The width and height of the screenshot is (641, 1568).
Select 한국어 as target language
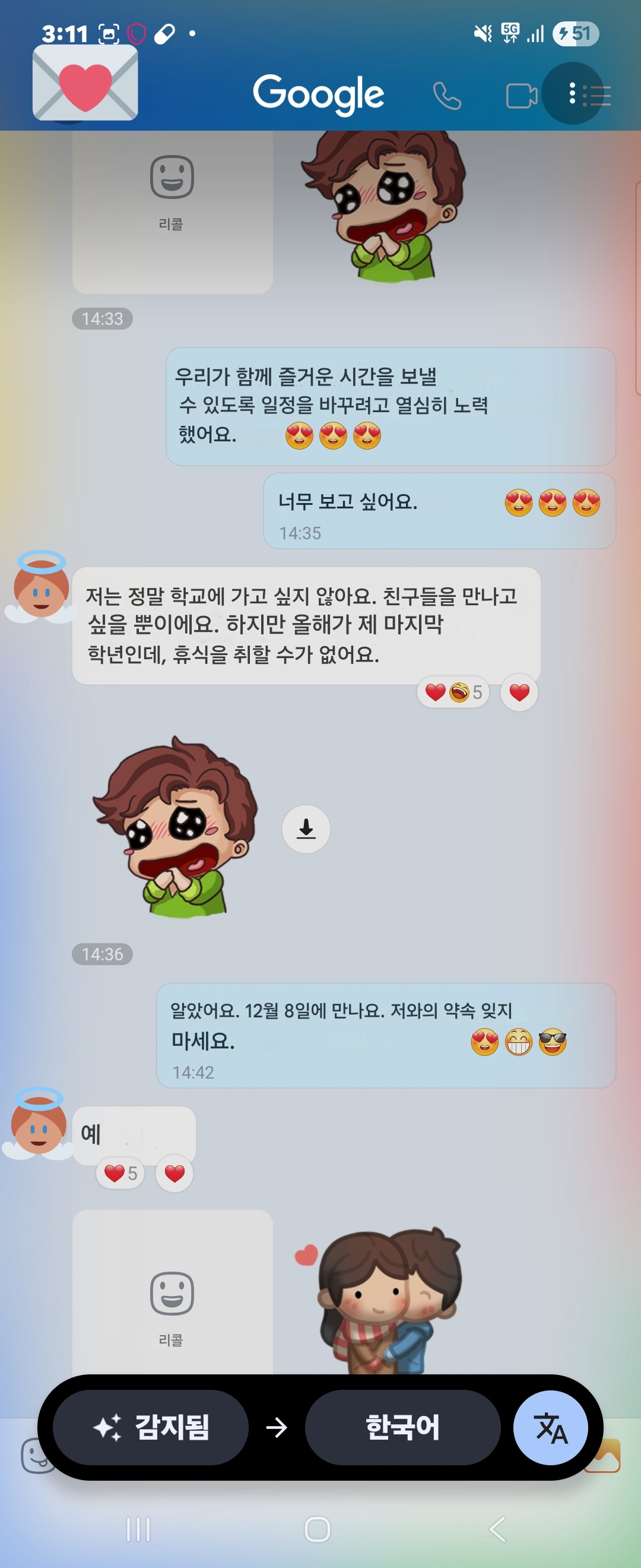(402, 1427)
